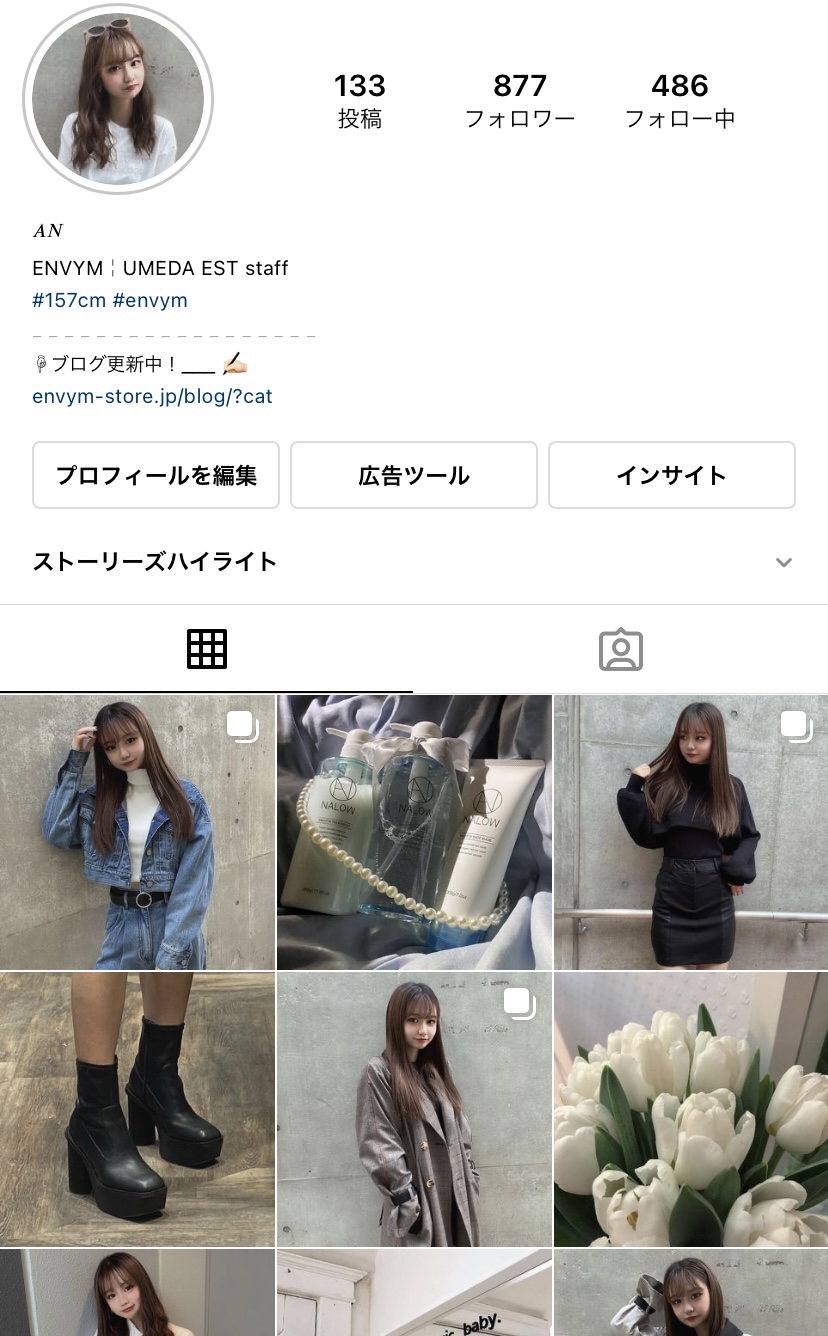Tap the #157cm hashtag
Image resolution: width=828 pixels, height=1336 pixels.
coord(69,300)
